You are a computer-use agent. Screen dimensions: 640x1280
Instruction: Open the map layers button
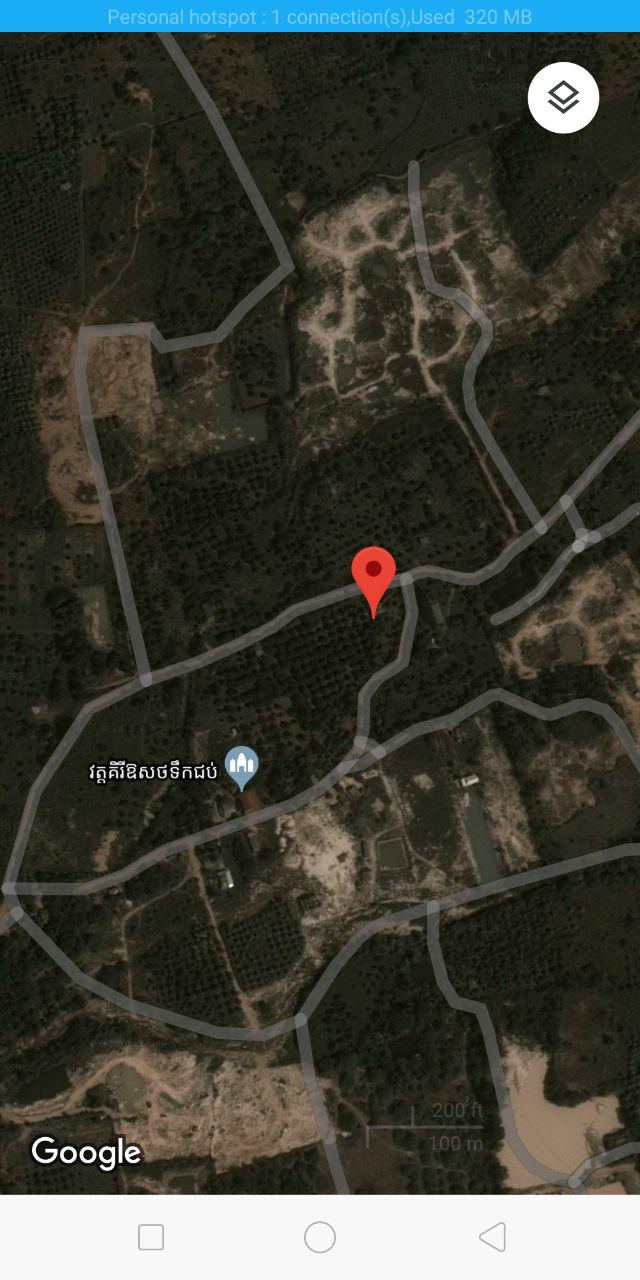pyautogui.click(x=563, y=97)
